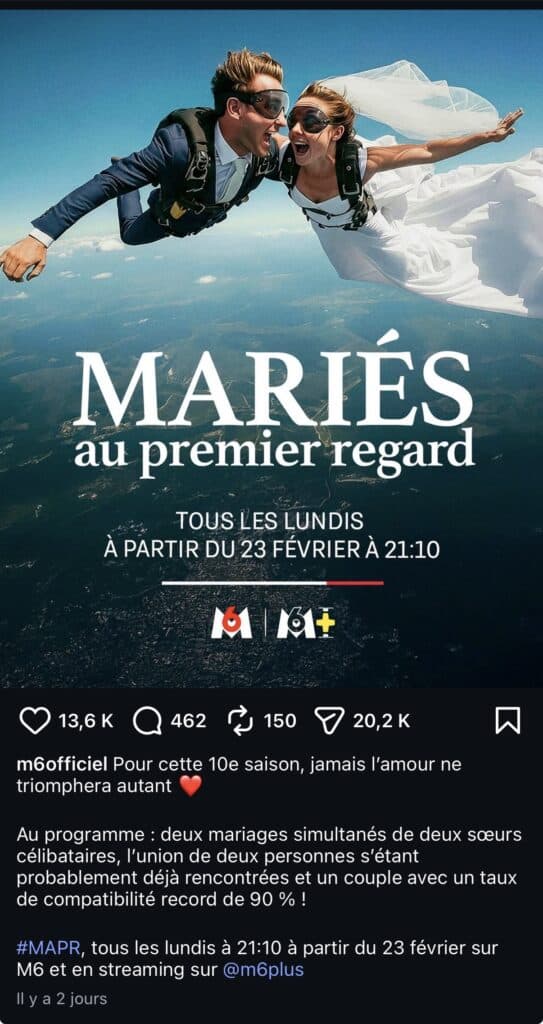The image size is (543, 1024).
Task: Like the m6officiel post
Action: click(35, 720)
